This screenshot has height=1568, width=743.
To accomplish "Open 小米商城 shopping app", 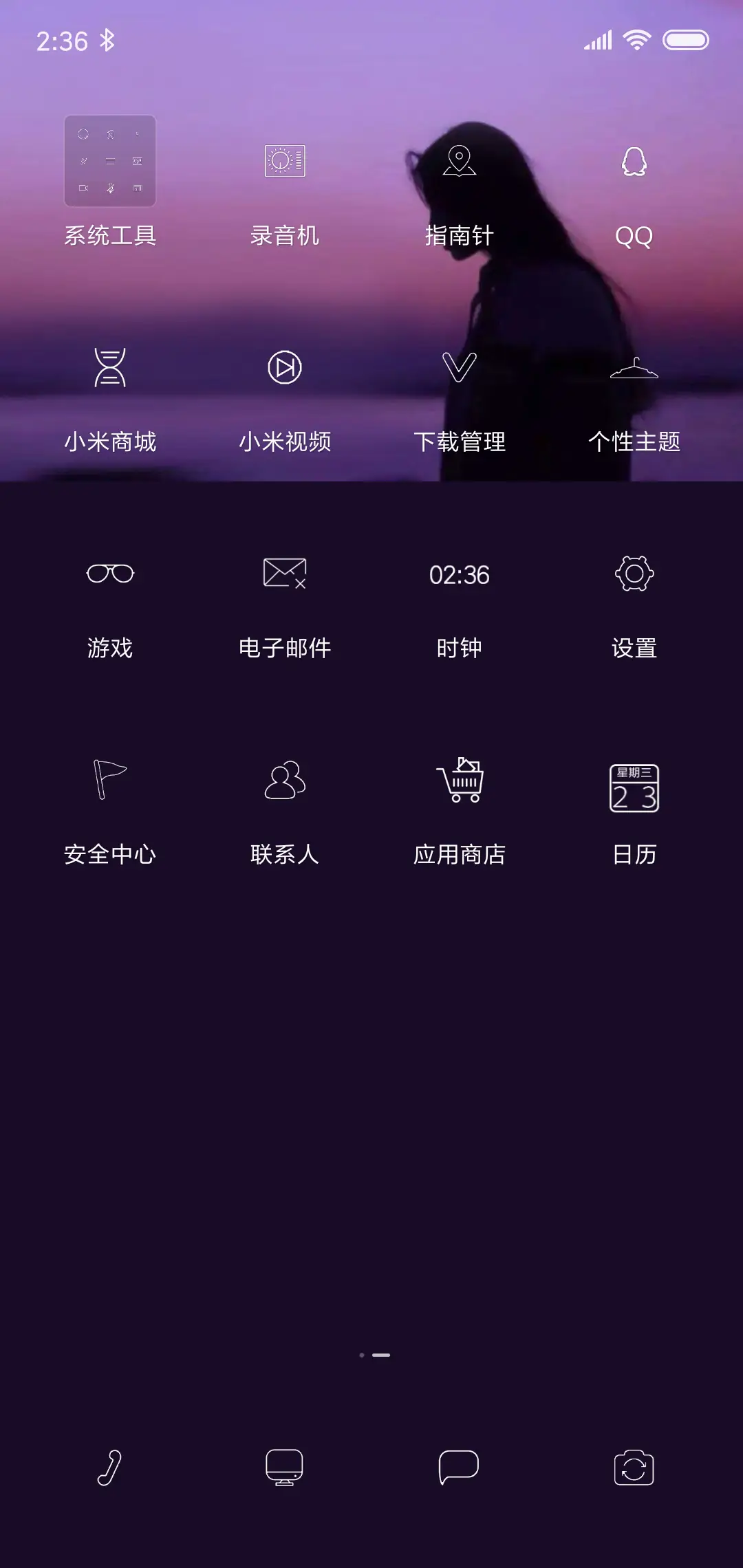I will click(110, 369).
